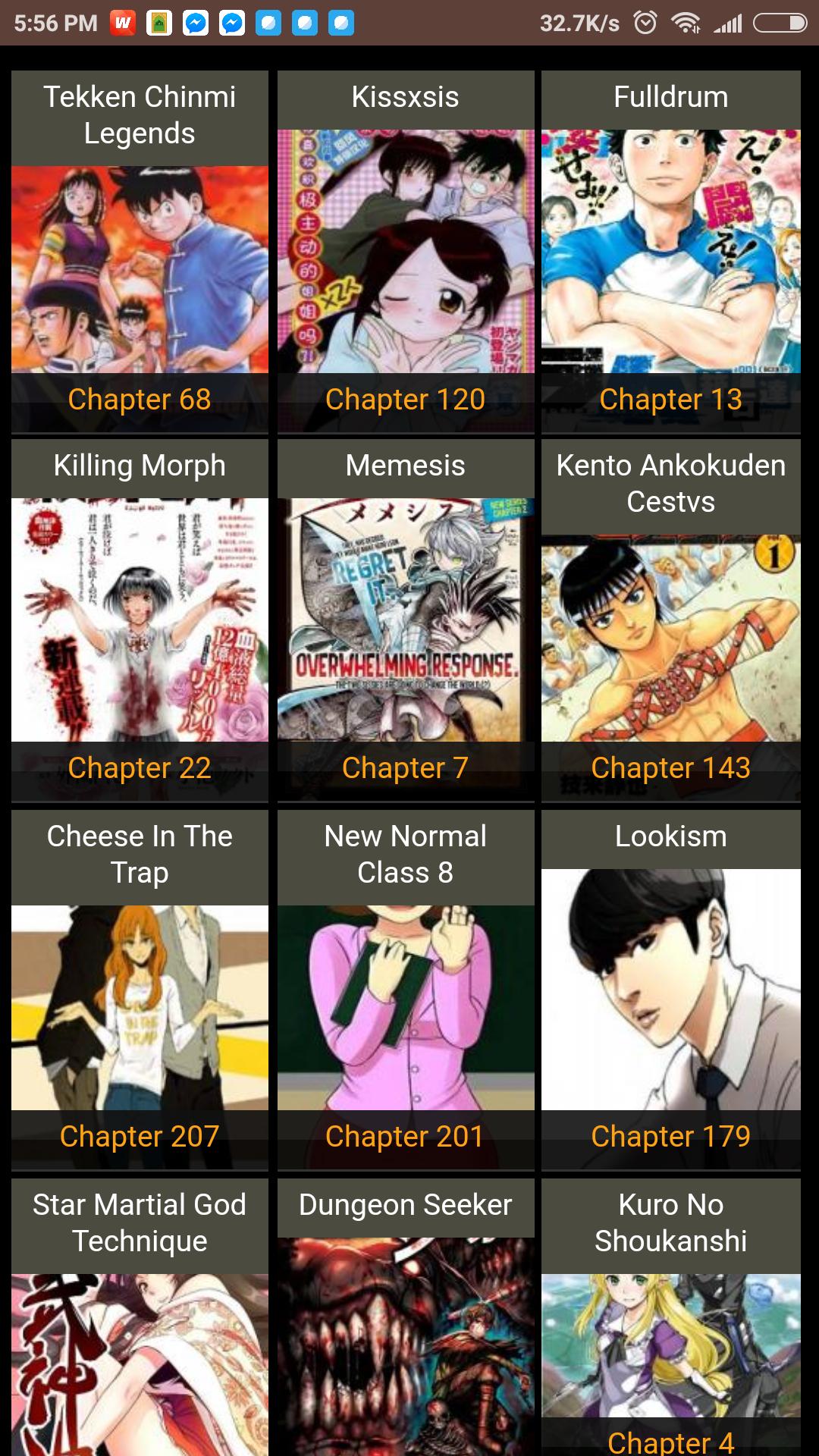The width and height of the screenshot is (819, 1456).
Task: Open Chapter 7 of Memesis
Action: point(405,767)
